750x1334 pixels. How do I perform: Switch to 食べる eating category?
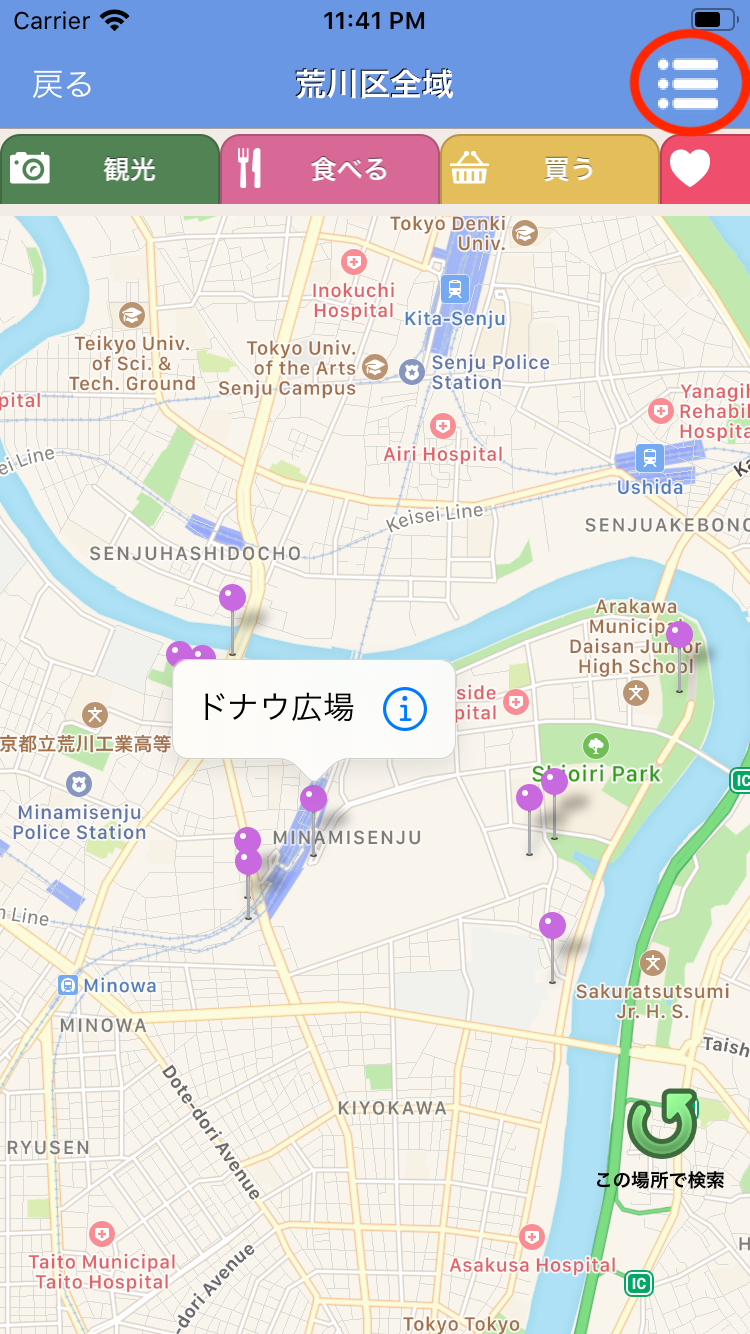[330, 169]
